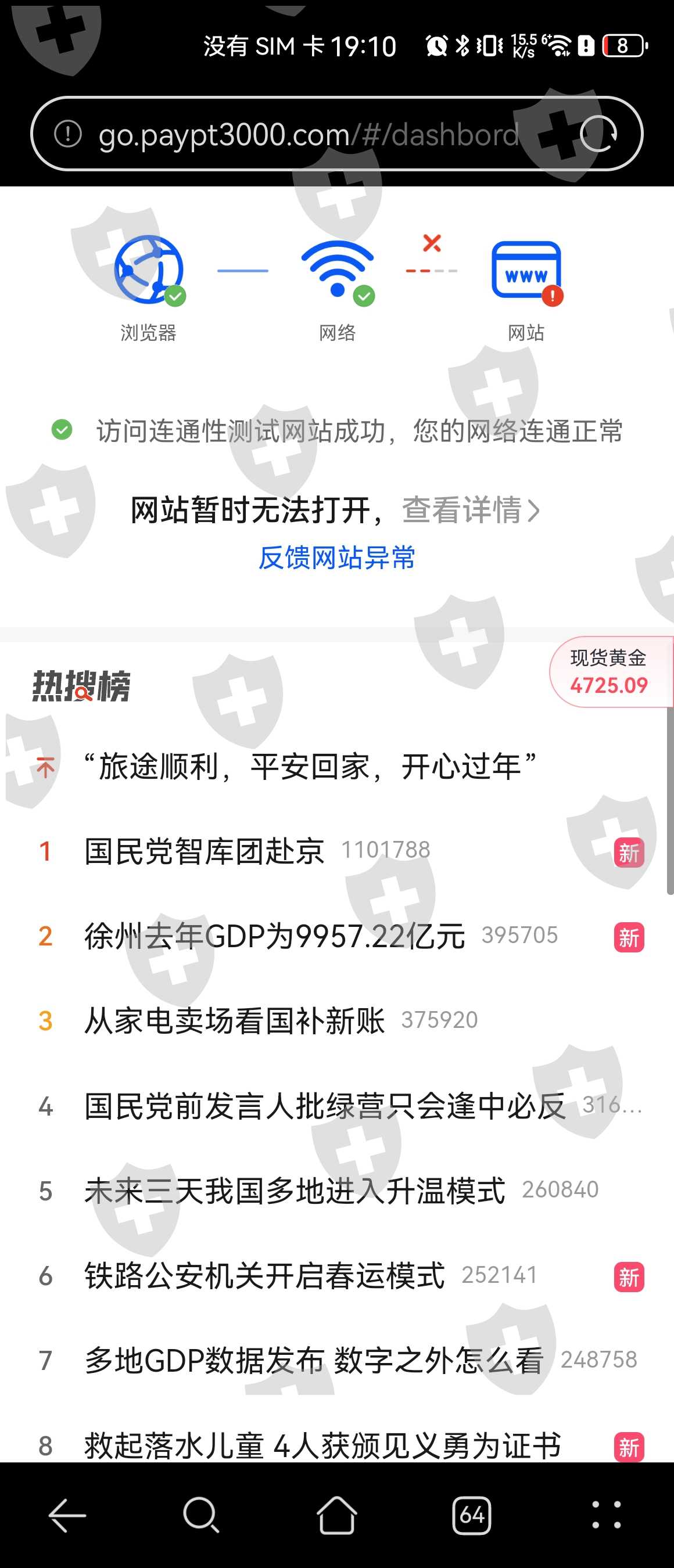674x1568 pixels.
Task: Open the tab switcher showing 64 tabs
Action: click(x=472, y=1515)
